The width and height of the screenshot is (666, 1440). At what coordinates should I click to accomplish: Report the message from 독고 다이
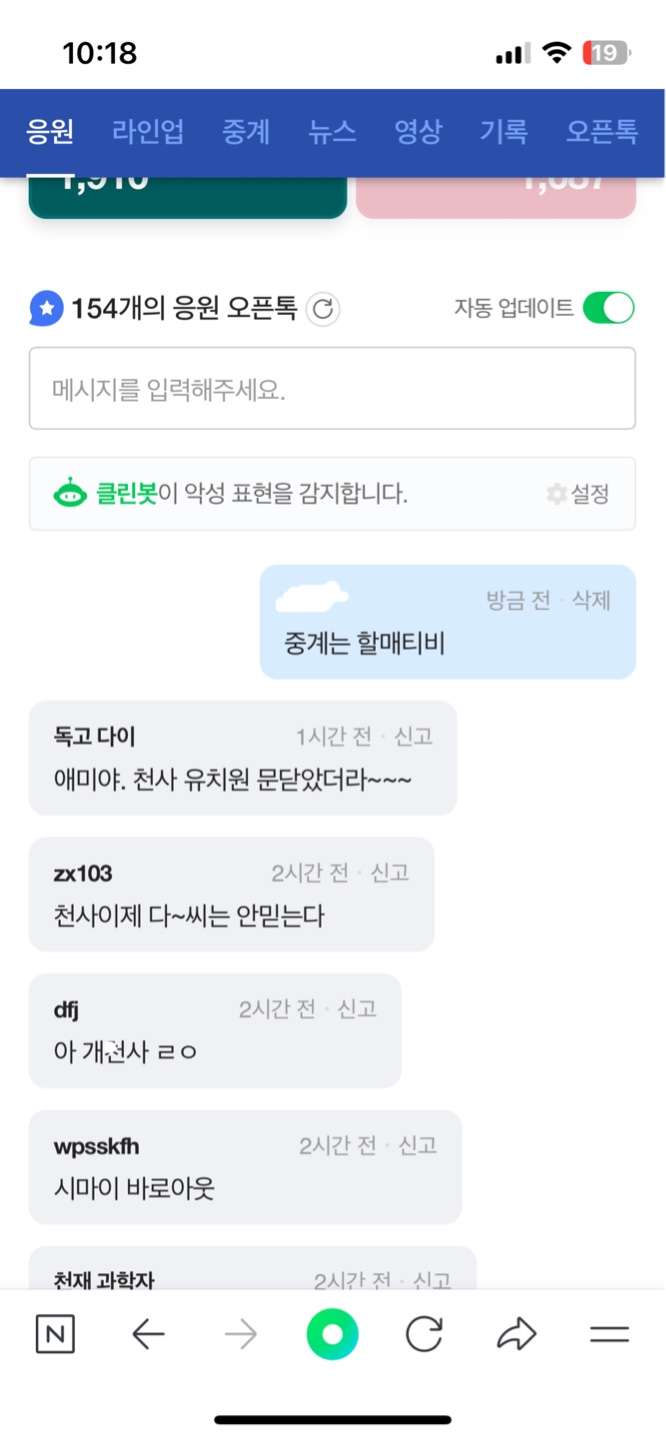click(413, 737)
